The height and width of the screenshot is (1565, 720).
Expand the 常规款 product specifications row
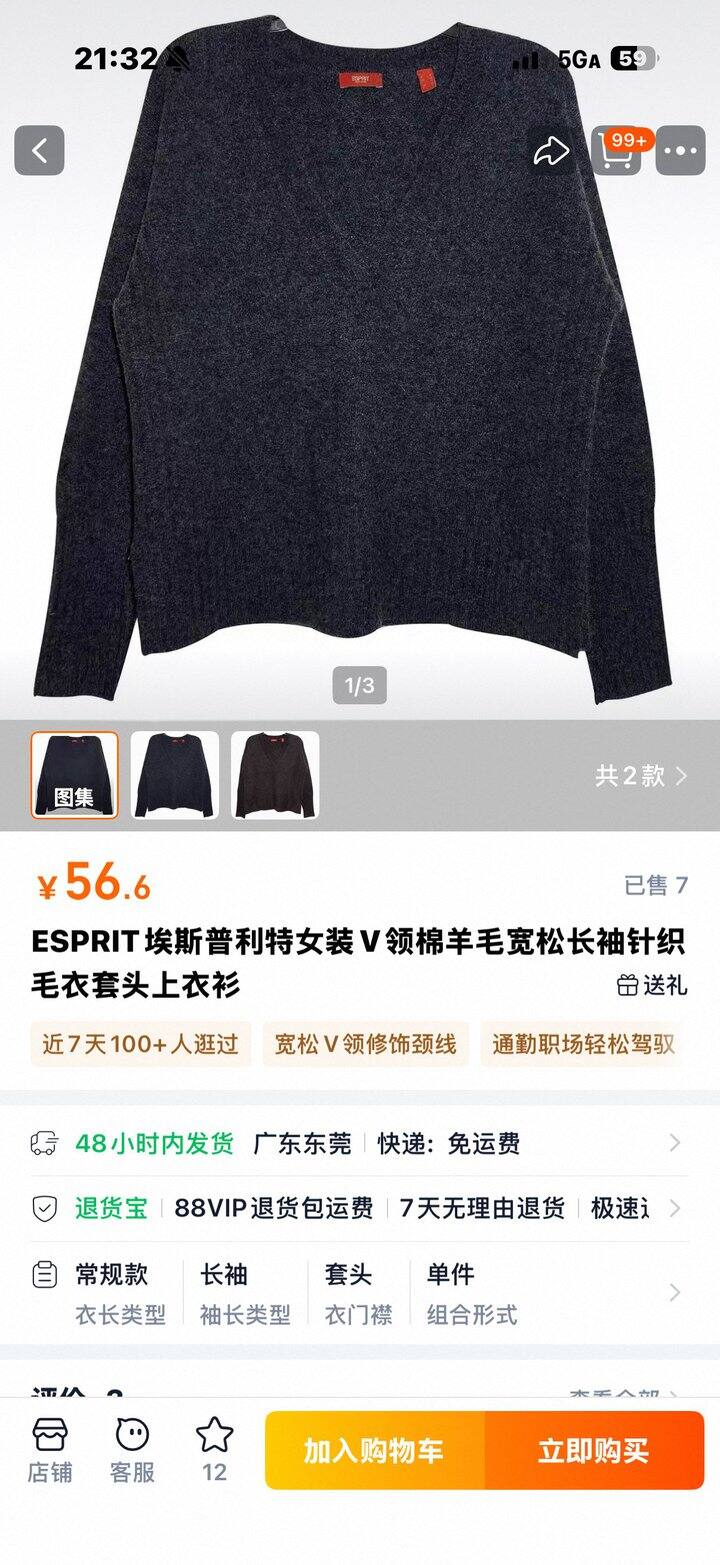pyautogui.click(x=360, y=1293)
